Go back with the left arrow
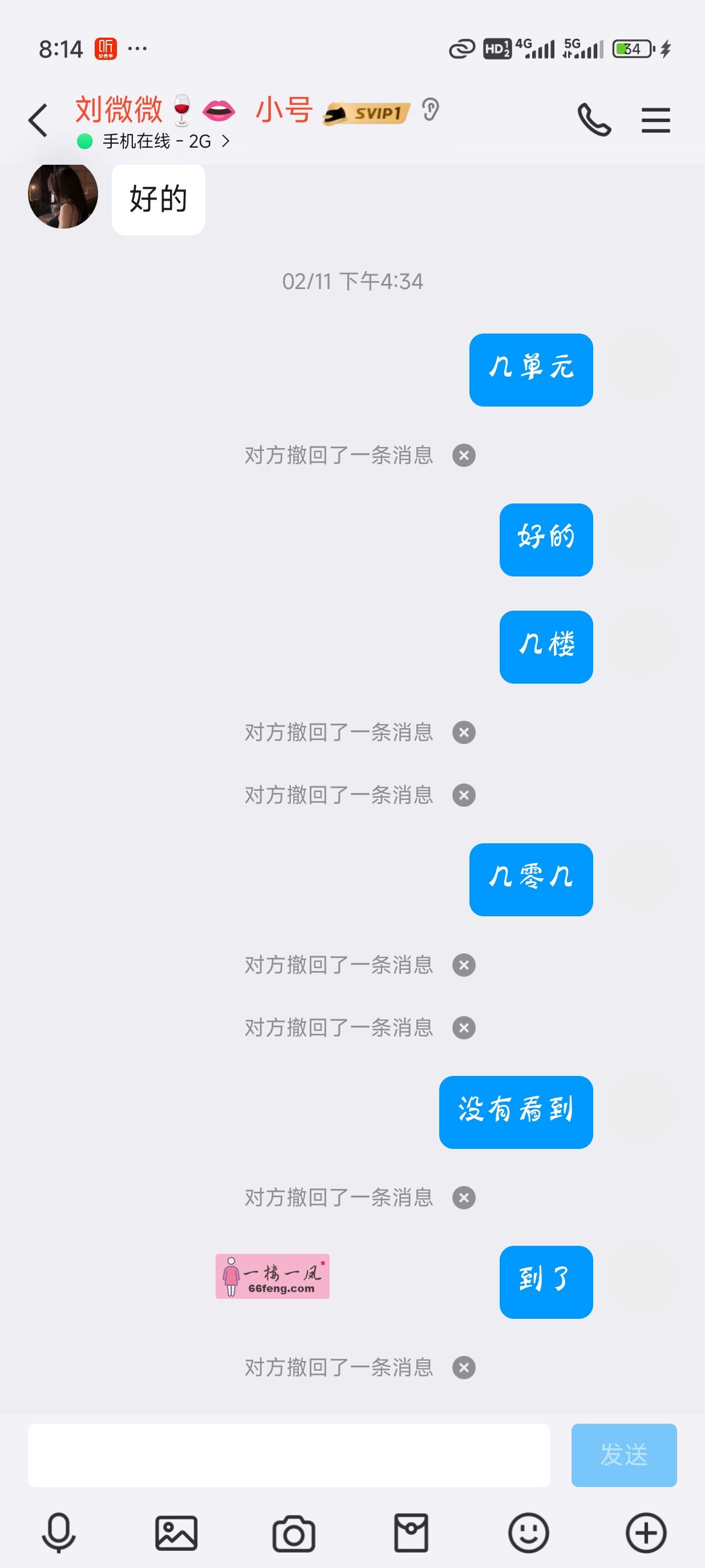The image size is (705, 1568). [38, 120]
